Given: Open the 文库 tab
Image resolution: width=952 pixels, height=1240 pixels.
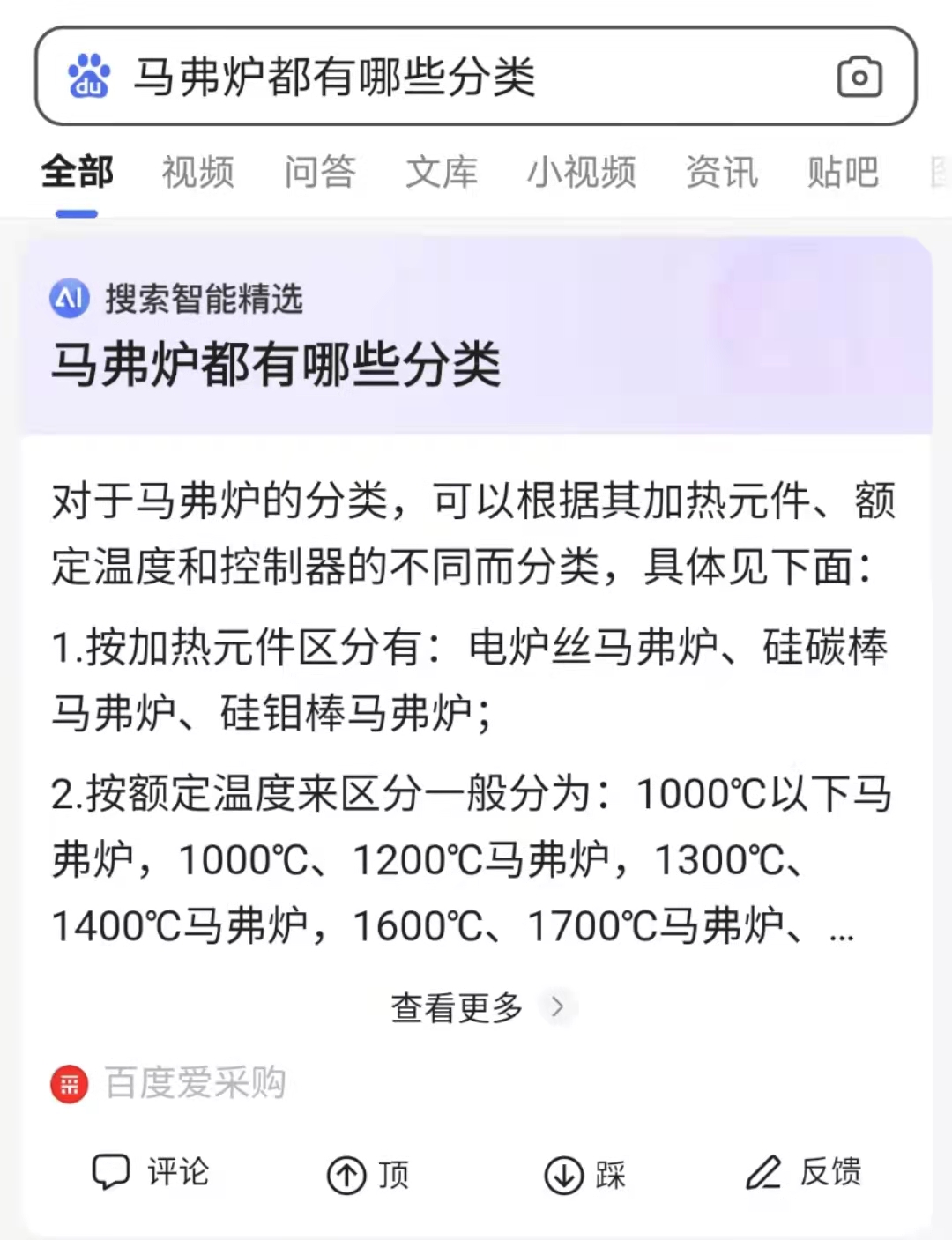Looking at the screenshot, I should coord(442,172).
